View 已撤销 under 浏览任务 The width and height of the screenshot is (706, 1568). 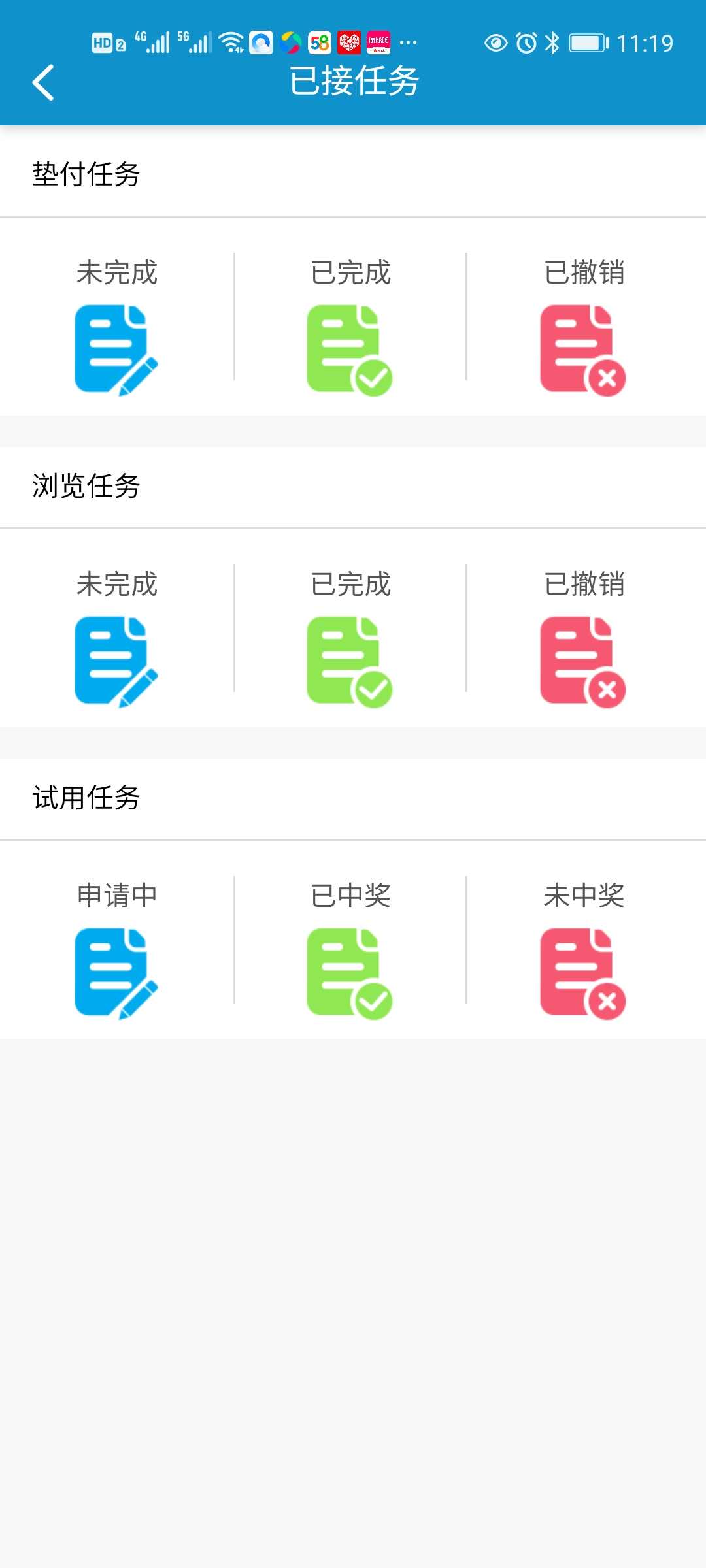583,661
